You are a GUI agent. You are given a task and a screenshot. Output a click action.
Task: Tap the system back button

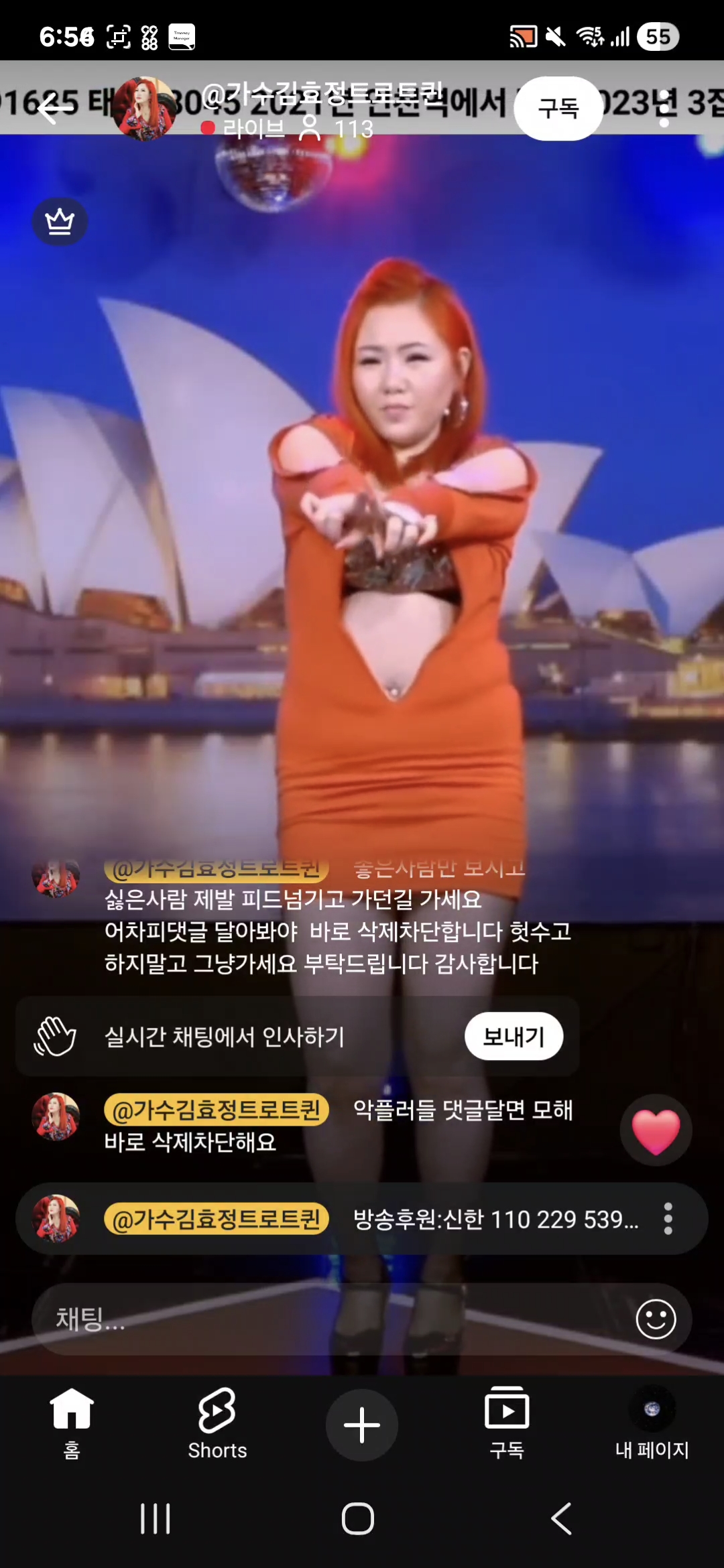(x=562, y=1518)
